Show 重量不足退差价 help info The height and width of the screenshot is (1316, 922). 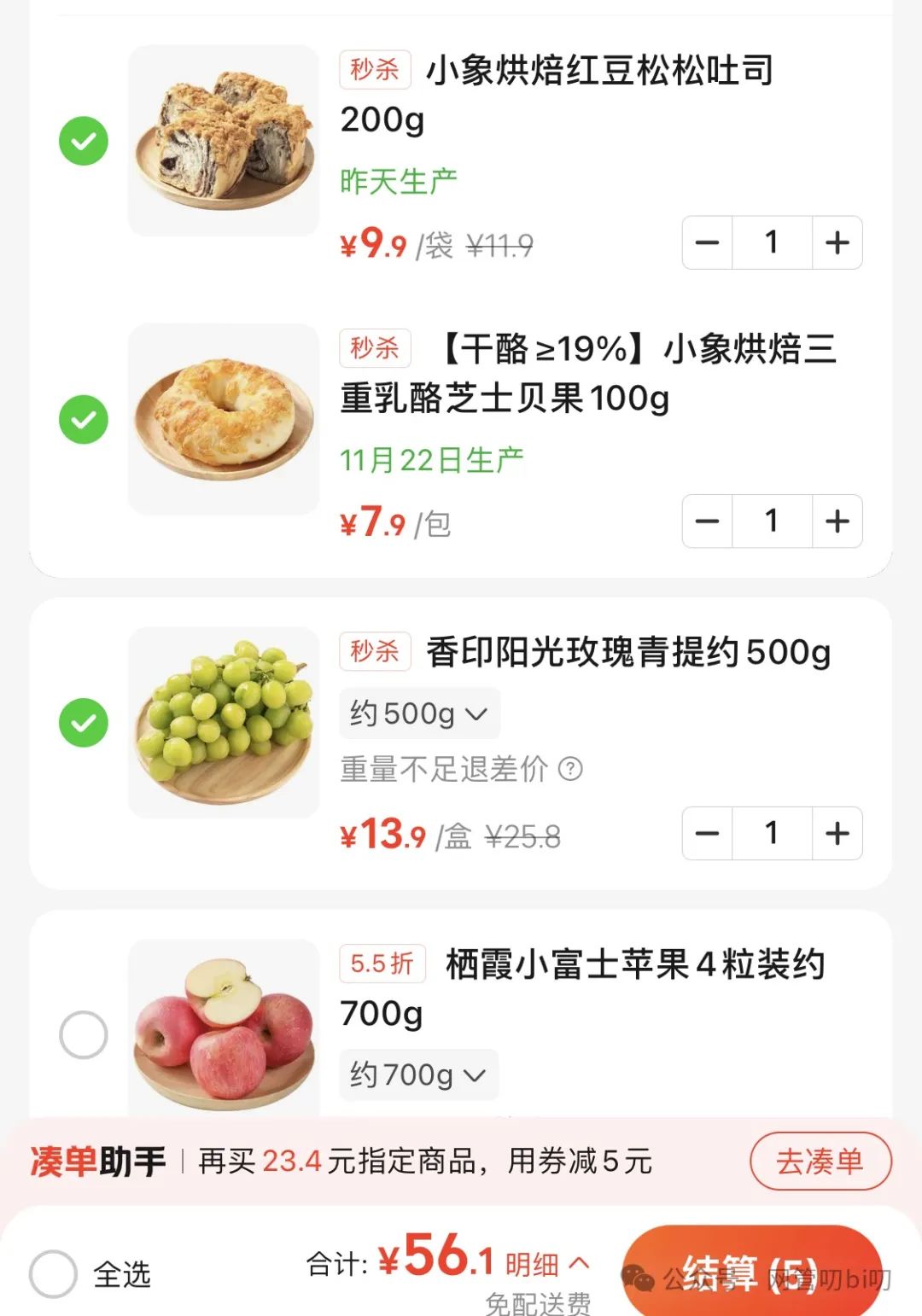coord(570,769)
